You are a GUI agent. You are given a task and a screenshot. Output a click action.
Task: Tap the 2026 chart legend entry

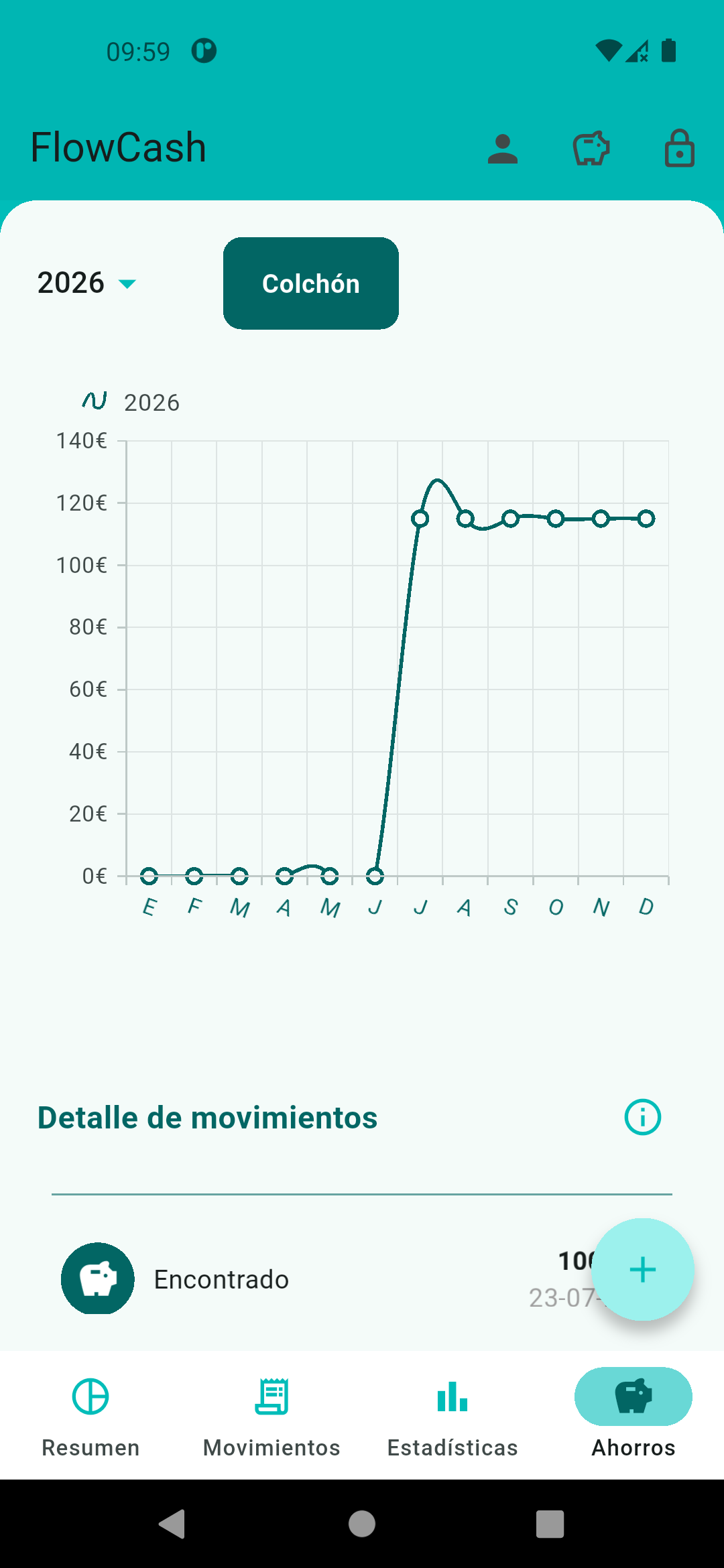pyautogui.click(x=131, y=402)
